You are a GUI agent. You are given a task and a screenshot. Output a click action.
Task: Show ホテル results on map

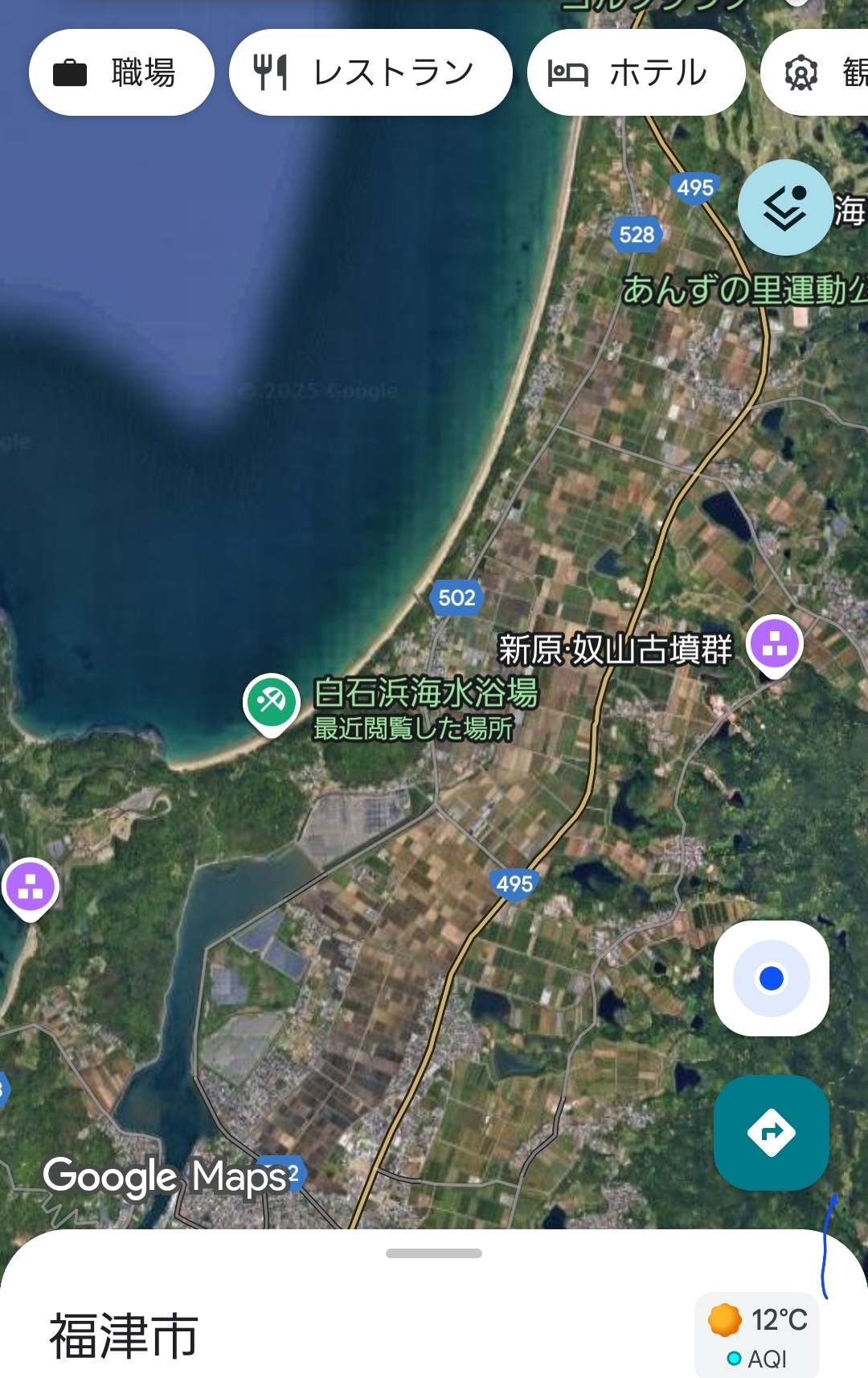pos(636,72)
